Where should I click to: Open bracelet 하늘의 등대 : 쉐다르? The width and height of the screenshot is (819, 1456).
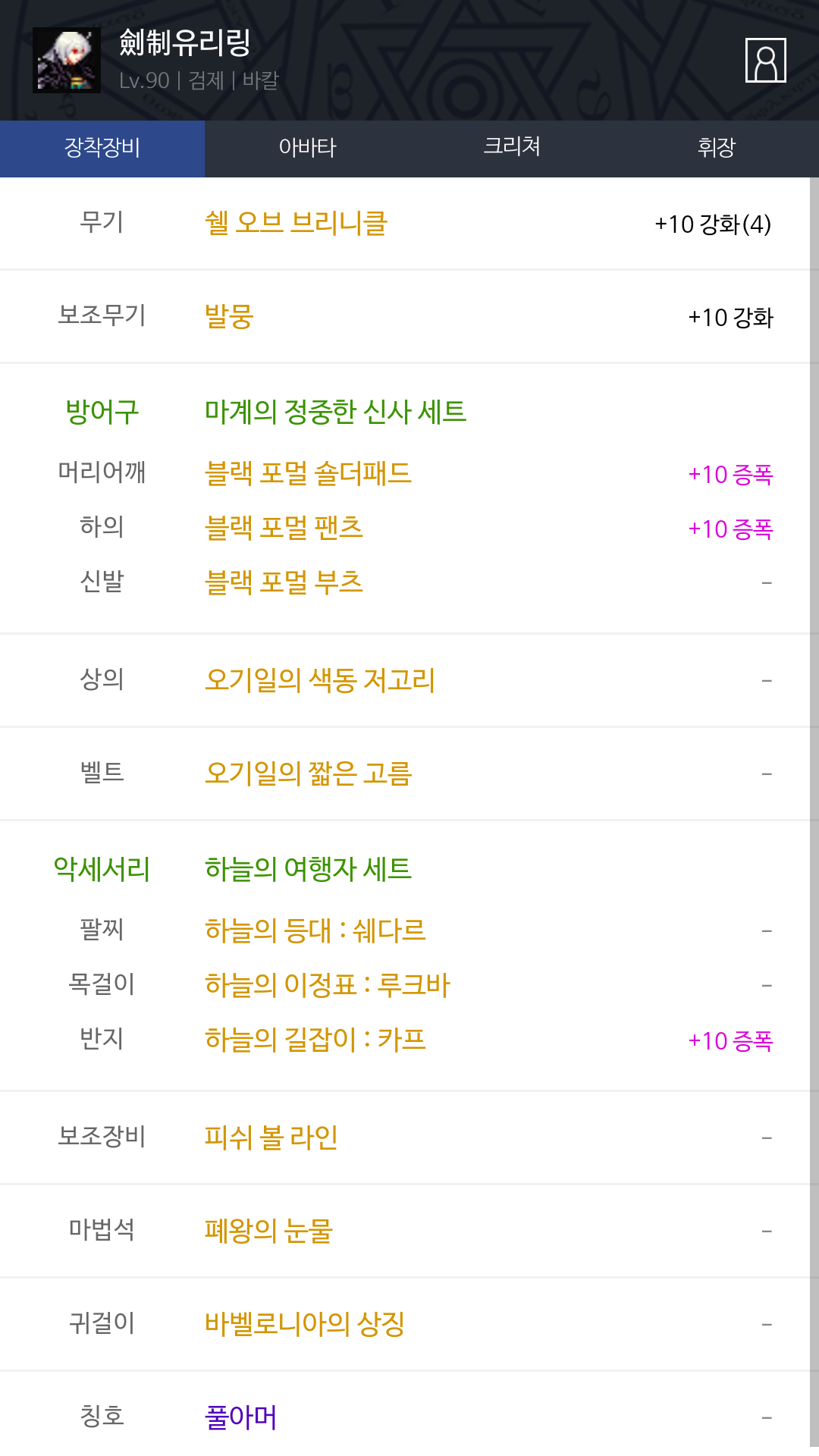point(315,930)
